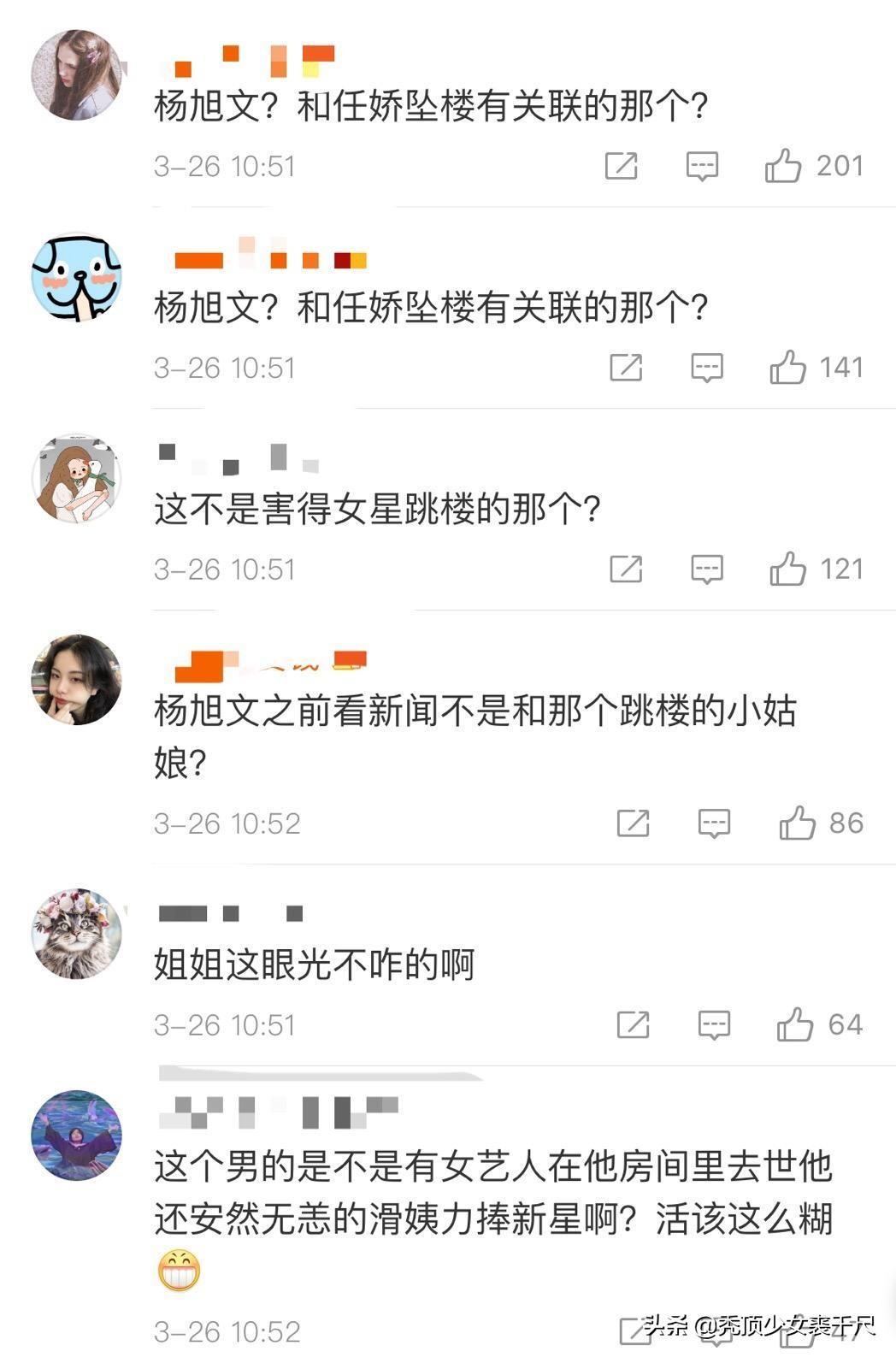896x1357 pixels.
Task: Reply to the comment with 141 likes
Action: click(x=707, y=368)
